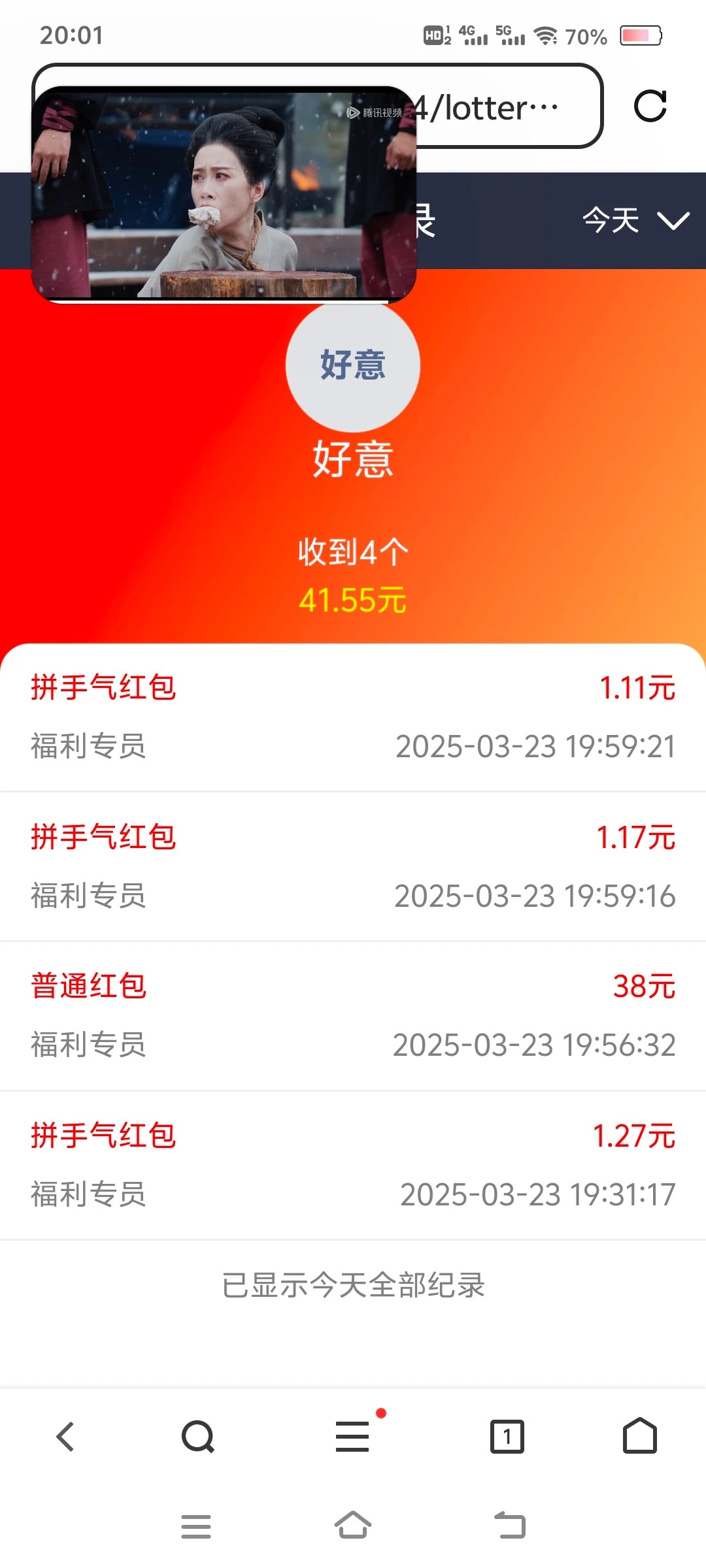
Task: Expand the 今天 date filter dropdown
Action: (x=613, y=222)
